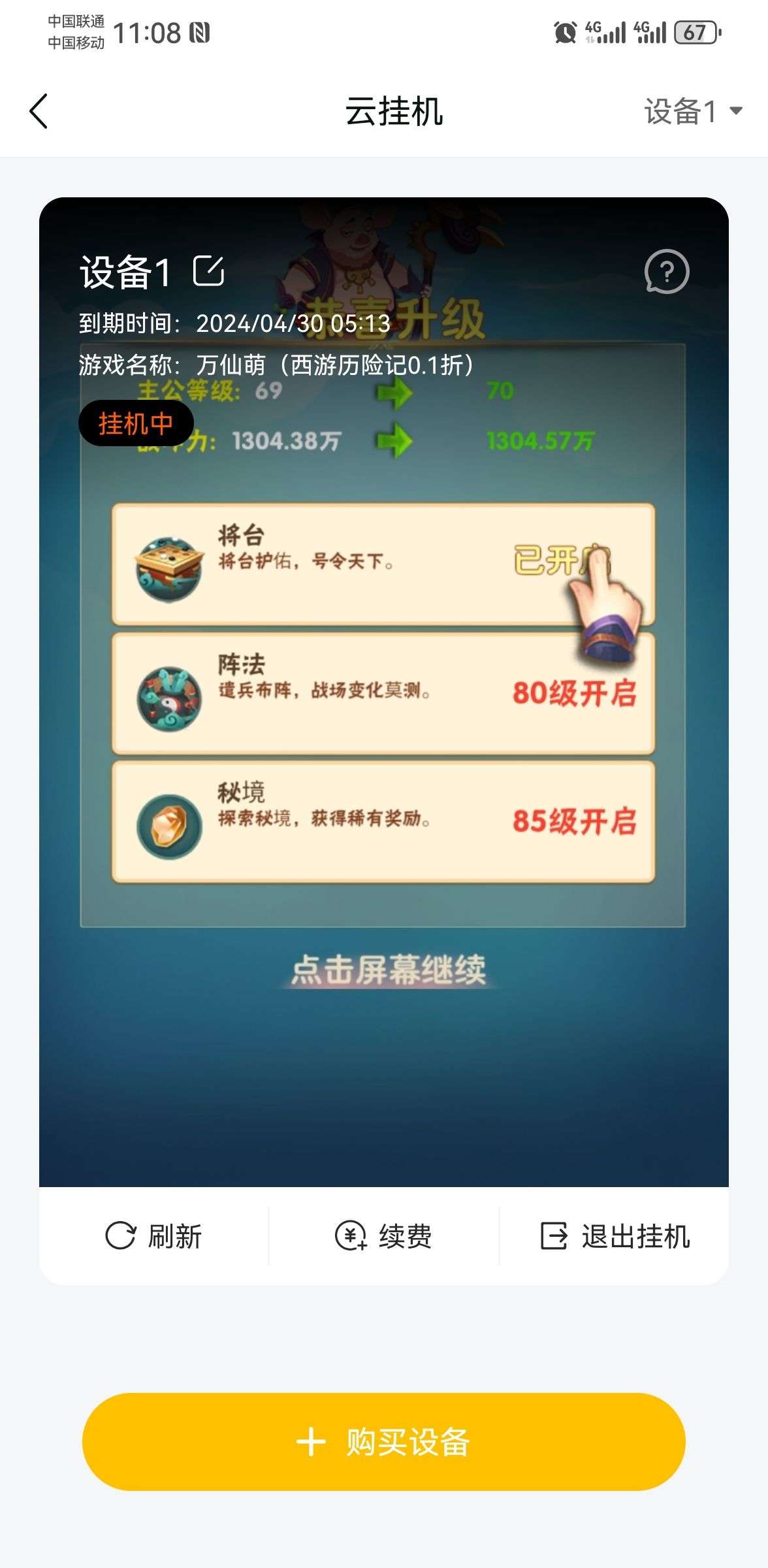Open the 设备1 device dropdown
Screen dimensions: 768x1568
click(x=692, y=111)
